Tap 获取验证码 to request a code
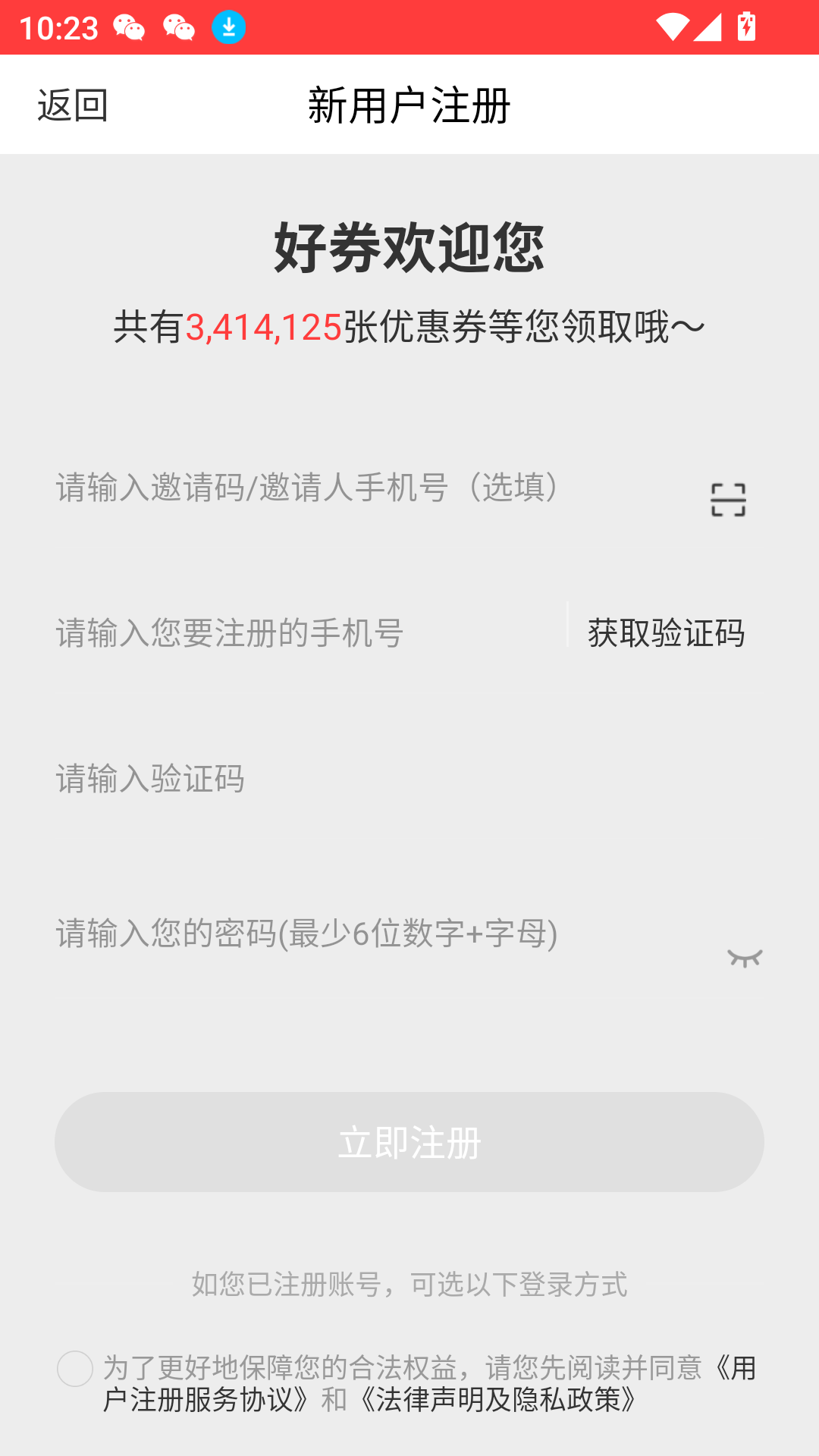Image resolution: width=819 pixels, height=1456 pixels. point(666,632)
